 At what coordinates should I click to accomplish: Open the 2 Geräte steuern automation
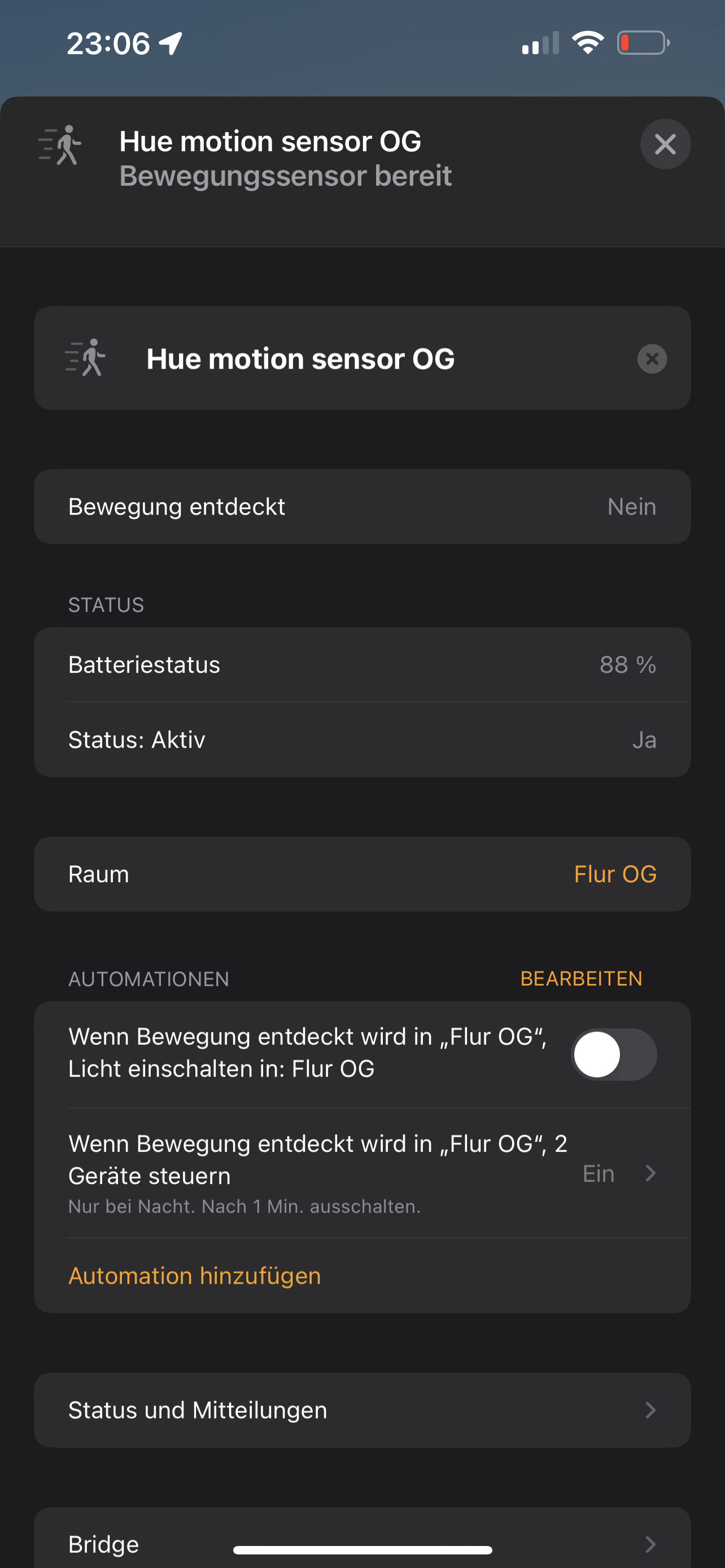coord(361,1172)
